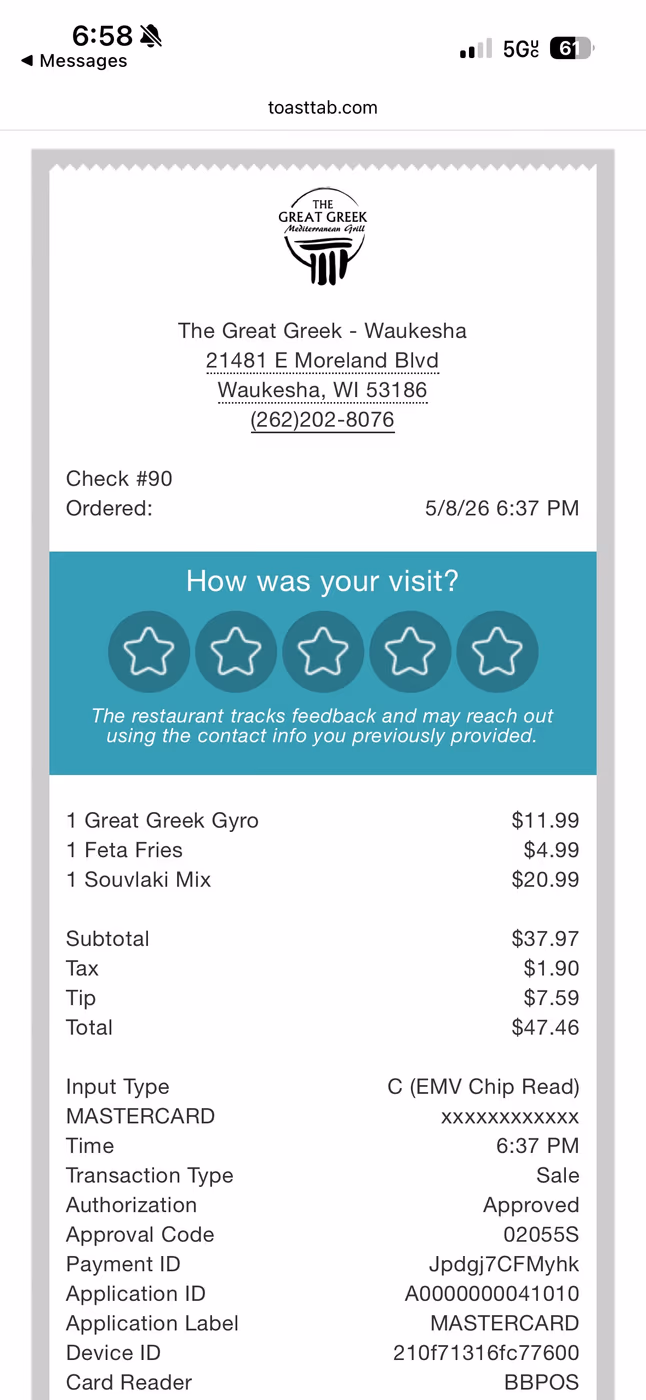Rate the visit two stars
646x1400 pixels.
(236, 652)
